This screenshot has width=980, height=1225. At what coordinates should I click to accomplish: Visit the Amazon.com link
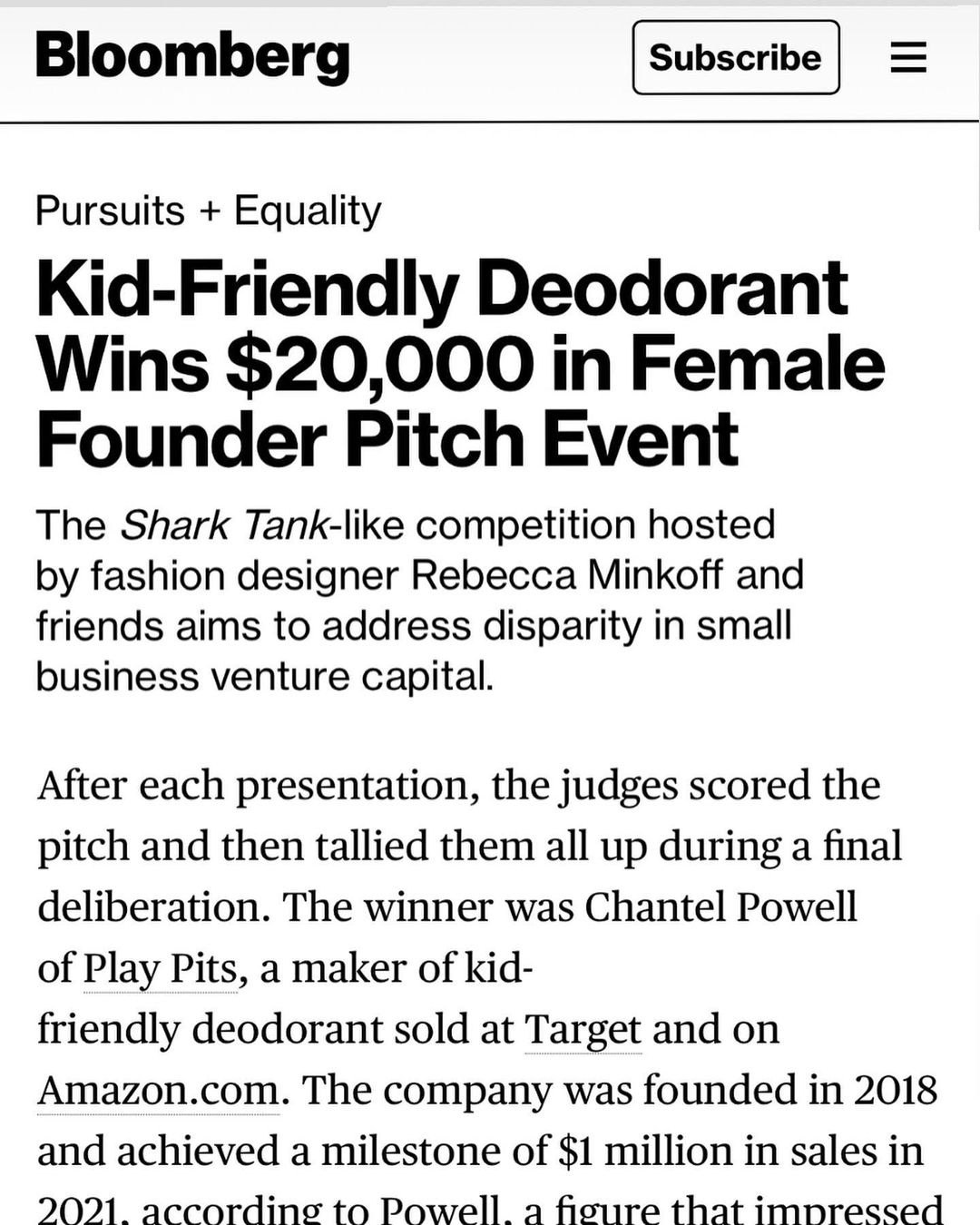[x=158, y=1091]
